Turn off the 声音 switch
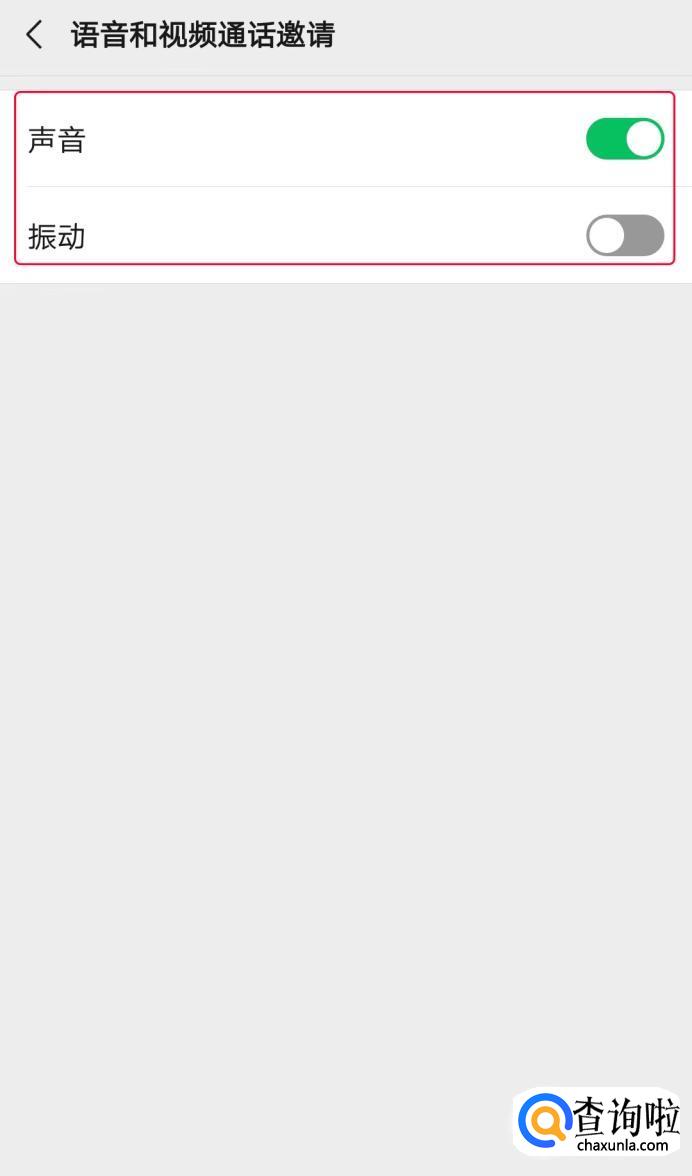 click(624, 139)
